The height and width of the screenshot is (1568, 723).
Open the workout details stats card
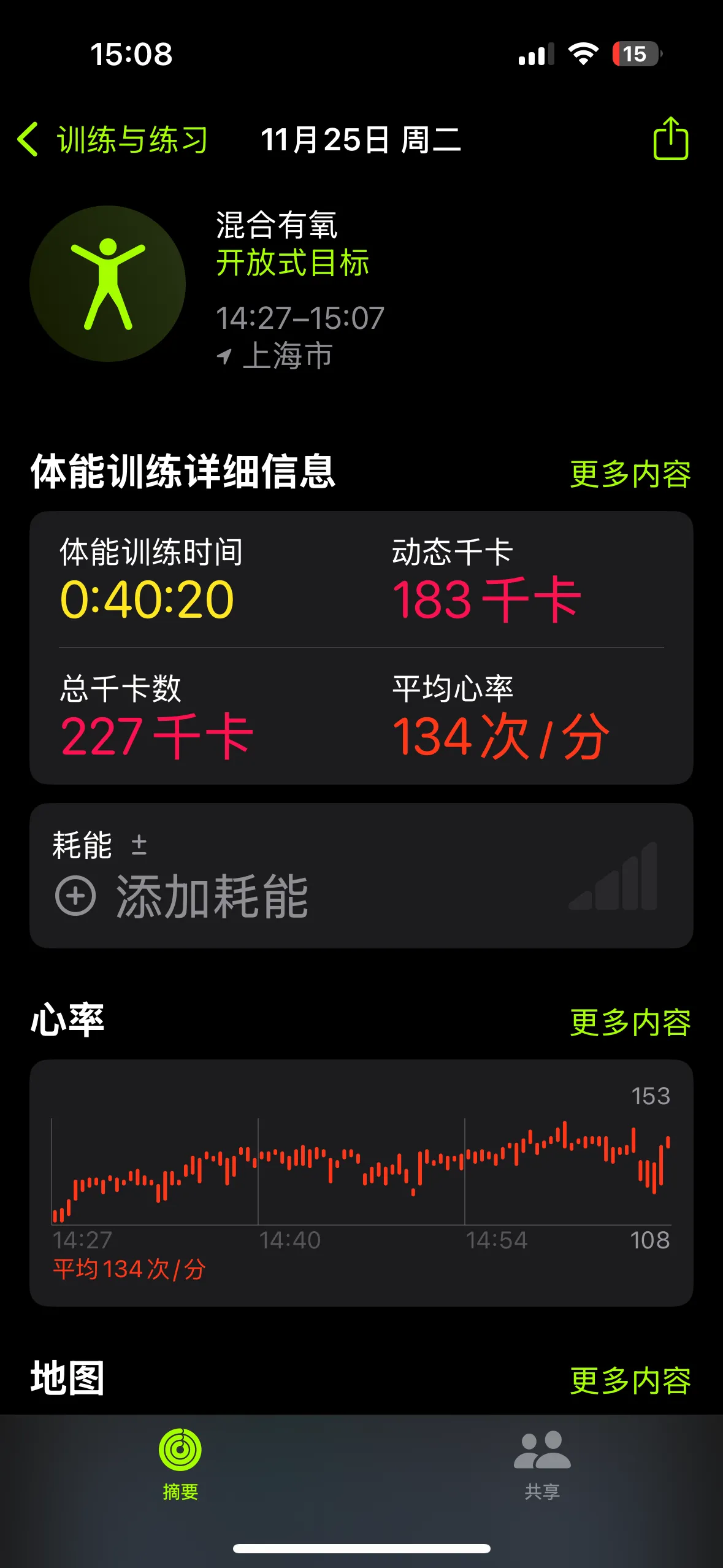click(361, 647)
